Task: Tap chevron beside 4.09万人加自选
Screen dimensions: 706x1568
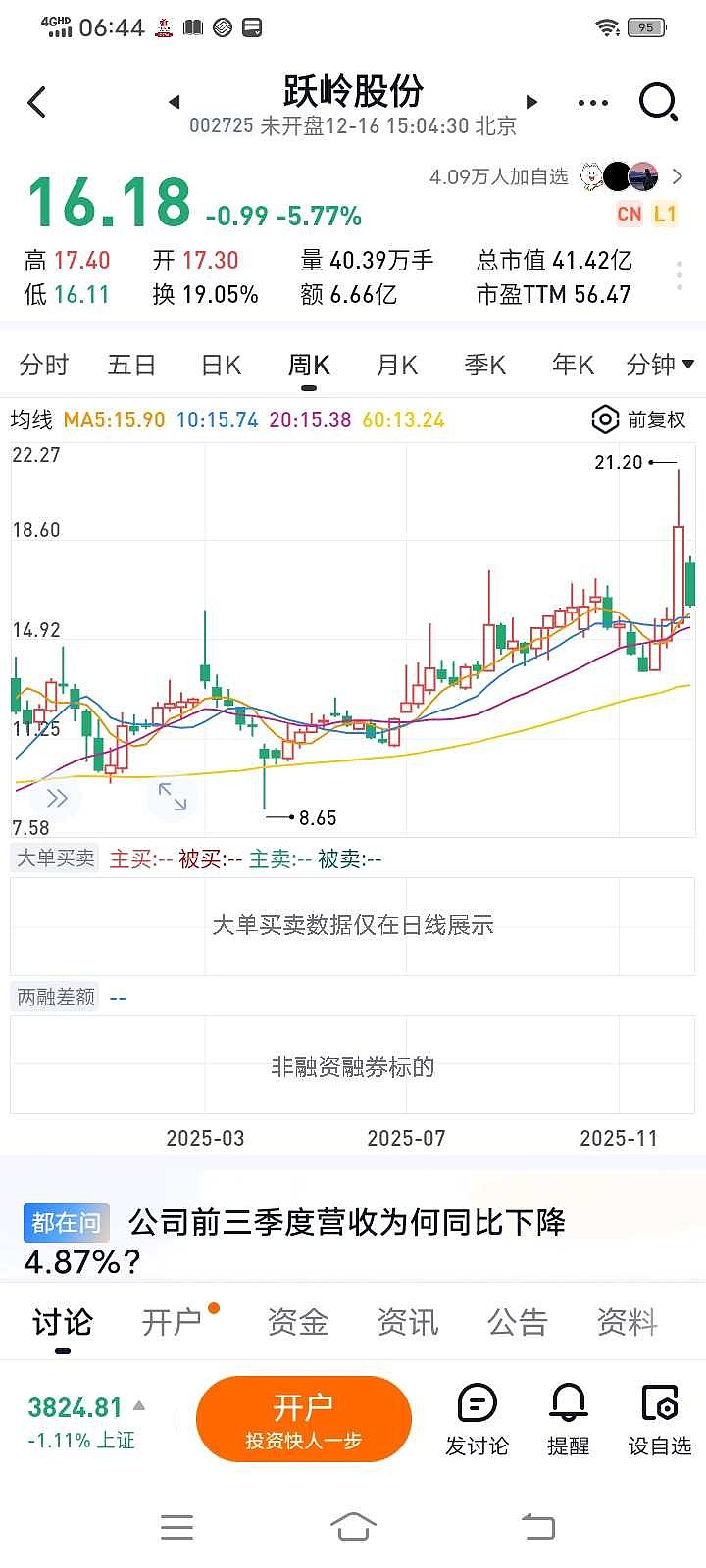Action: click(x=677, y=176)
